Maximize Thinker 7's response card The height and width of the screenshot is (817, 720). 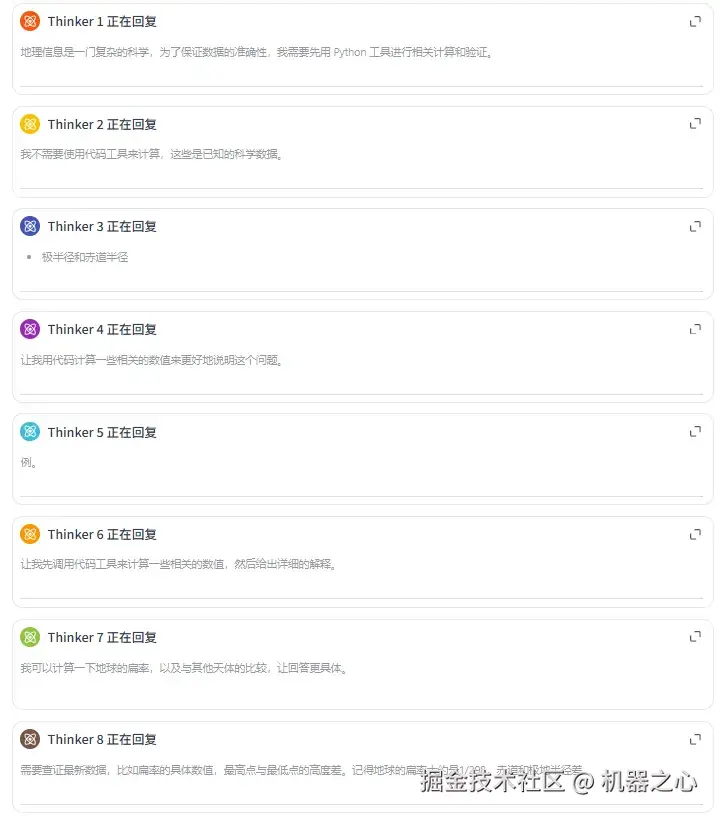(695, 637)
